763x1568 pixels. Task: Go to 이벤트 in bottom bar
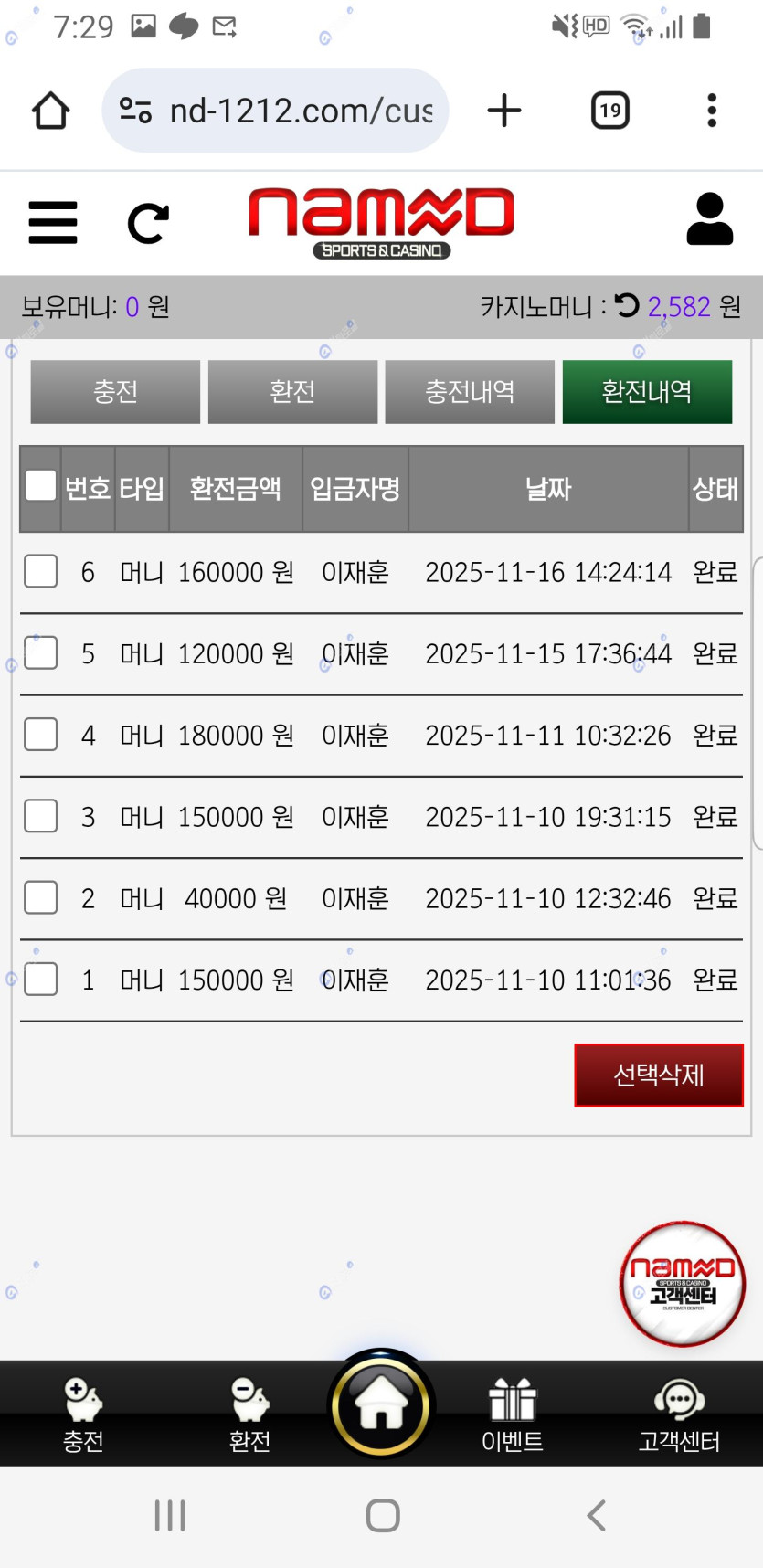click(x=513, y=1414)
